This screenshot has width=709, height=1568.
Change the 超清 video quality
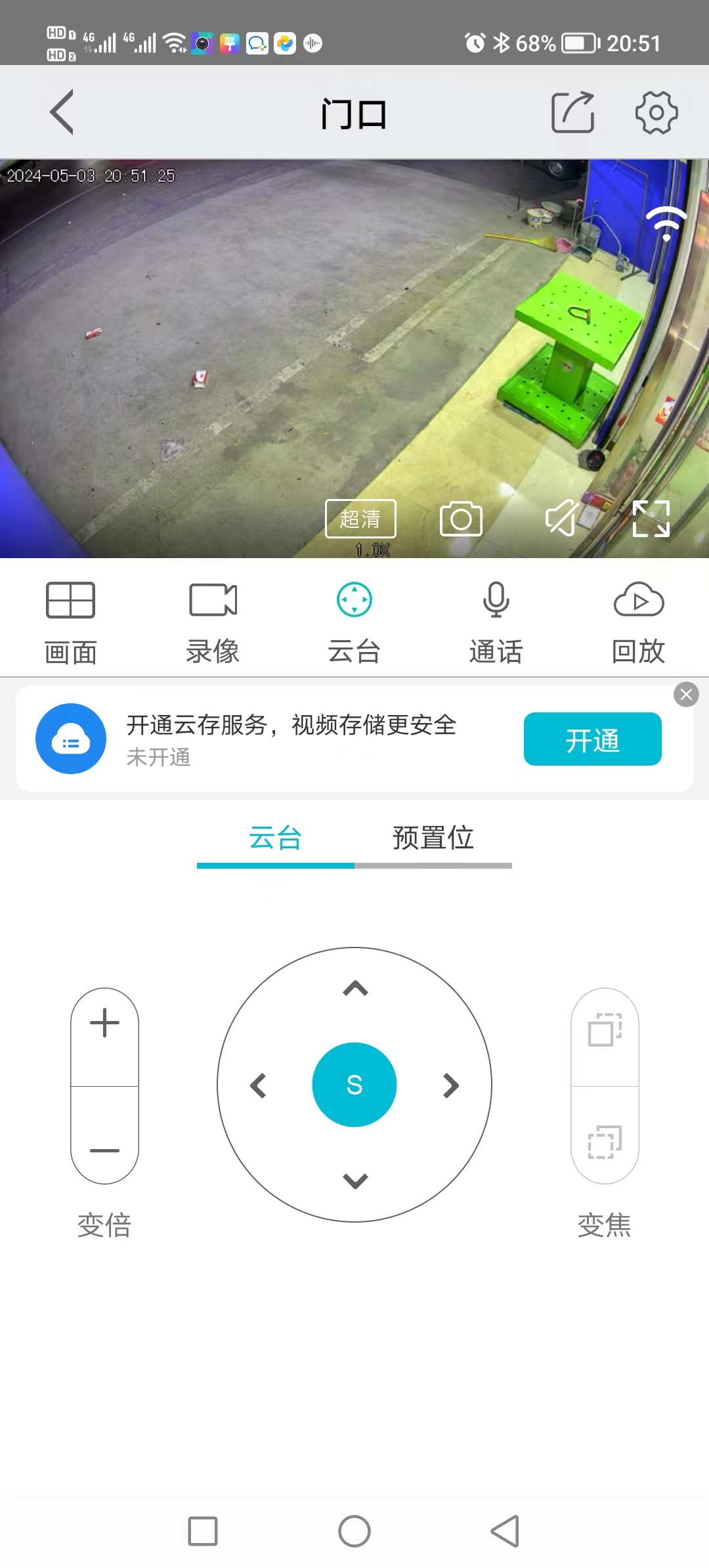pos(360,519)
